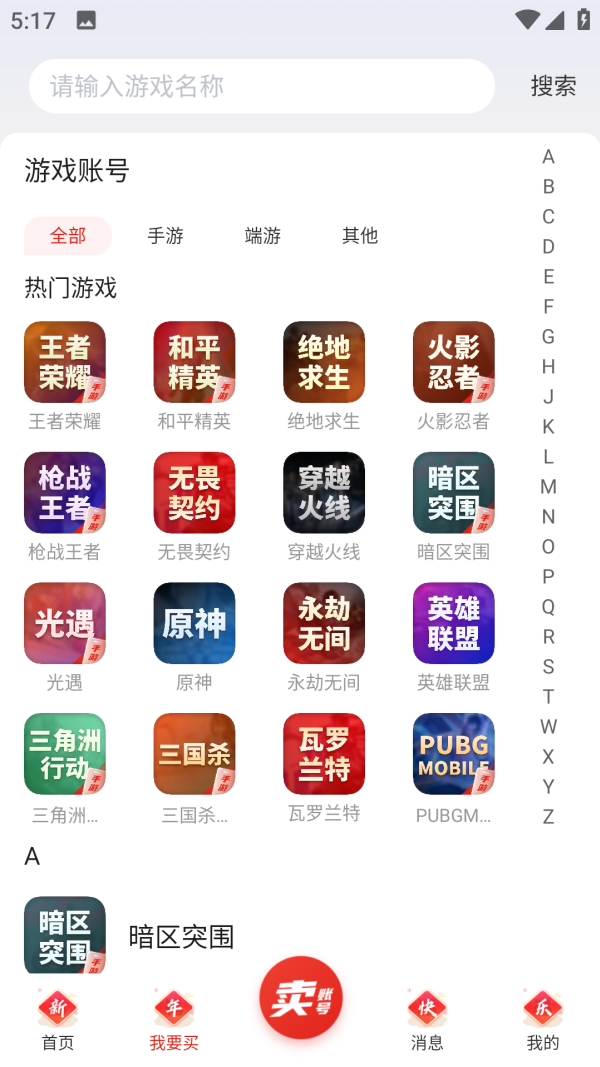Screen dimensions: 600x1067
Task: Open 英雄联盟 game accounts
Action: (x=453, y=624)
